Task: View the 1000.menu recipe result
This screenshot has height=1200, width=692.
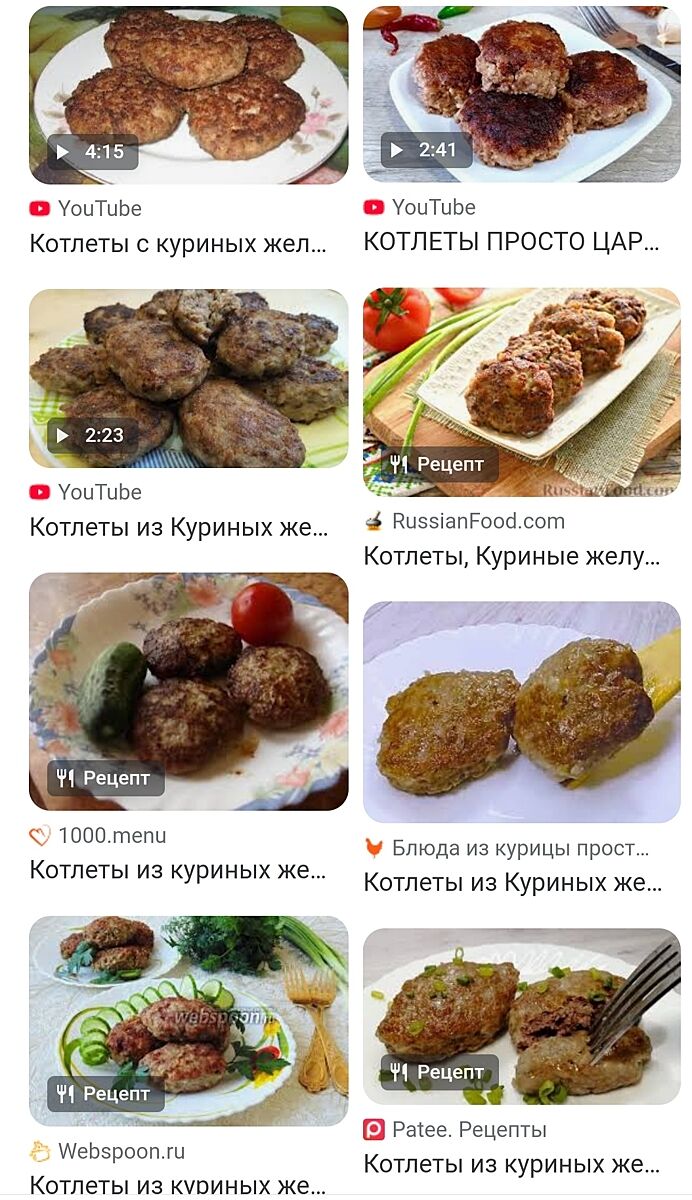Action: click(189, 691)
